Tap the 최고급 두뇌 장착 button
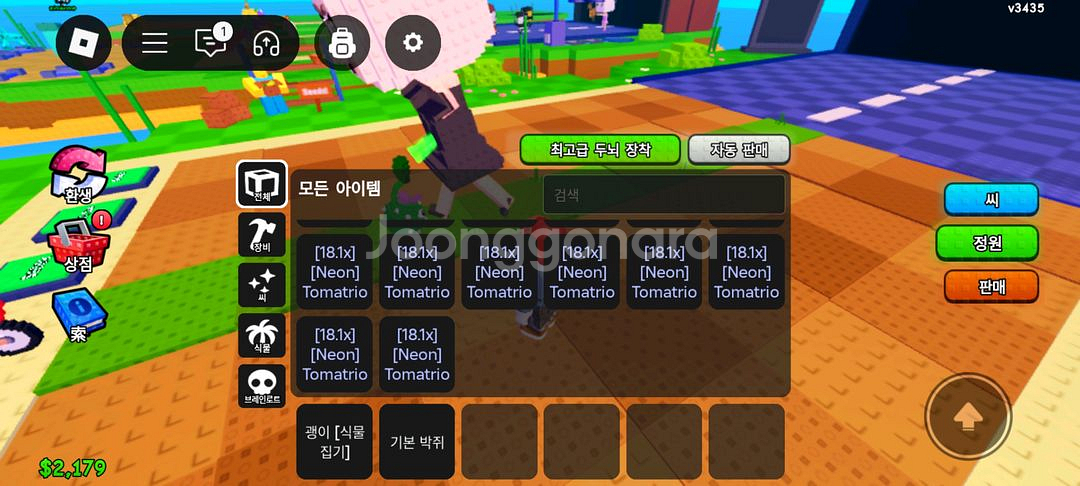The width and height of the screenshot is (1080, 486). tap(600, 149)
